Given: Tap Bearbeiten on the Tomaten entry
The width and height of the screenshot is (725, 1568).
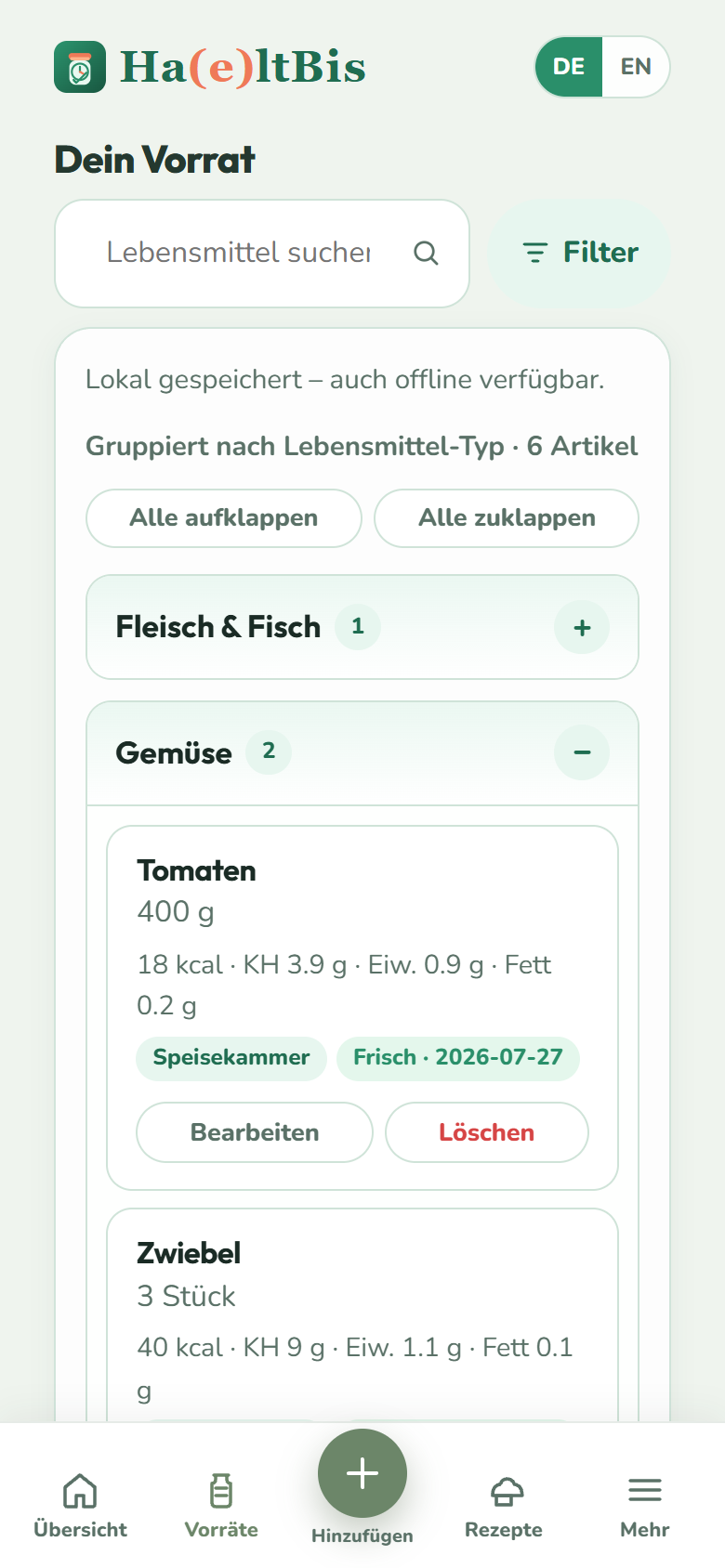Looking at the screenshot, I should point(255,1132).
